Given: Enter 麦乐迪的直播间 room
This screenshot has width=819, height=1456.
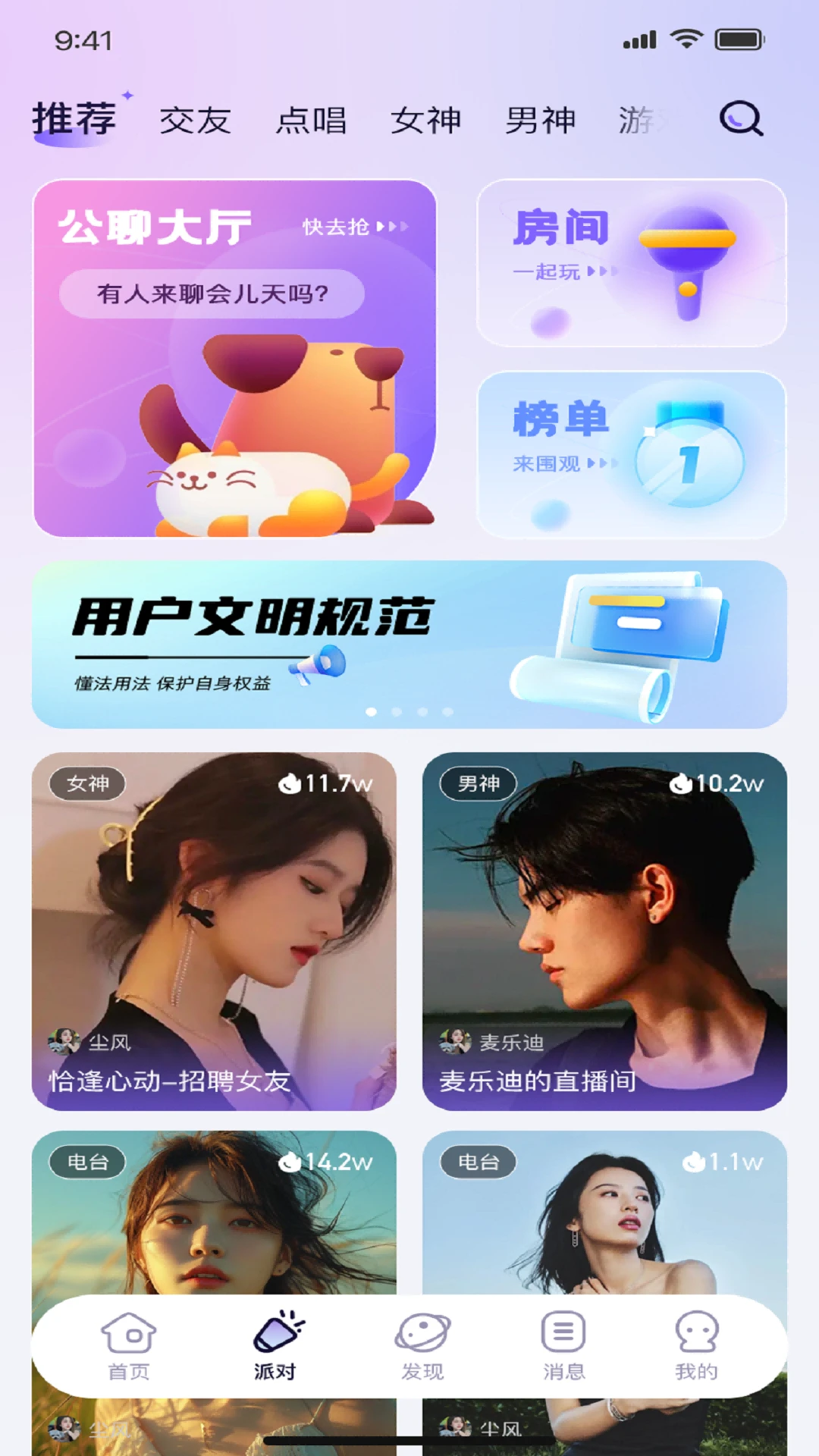Looking at the screenshot, I should [x=604, y=931].
